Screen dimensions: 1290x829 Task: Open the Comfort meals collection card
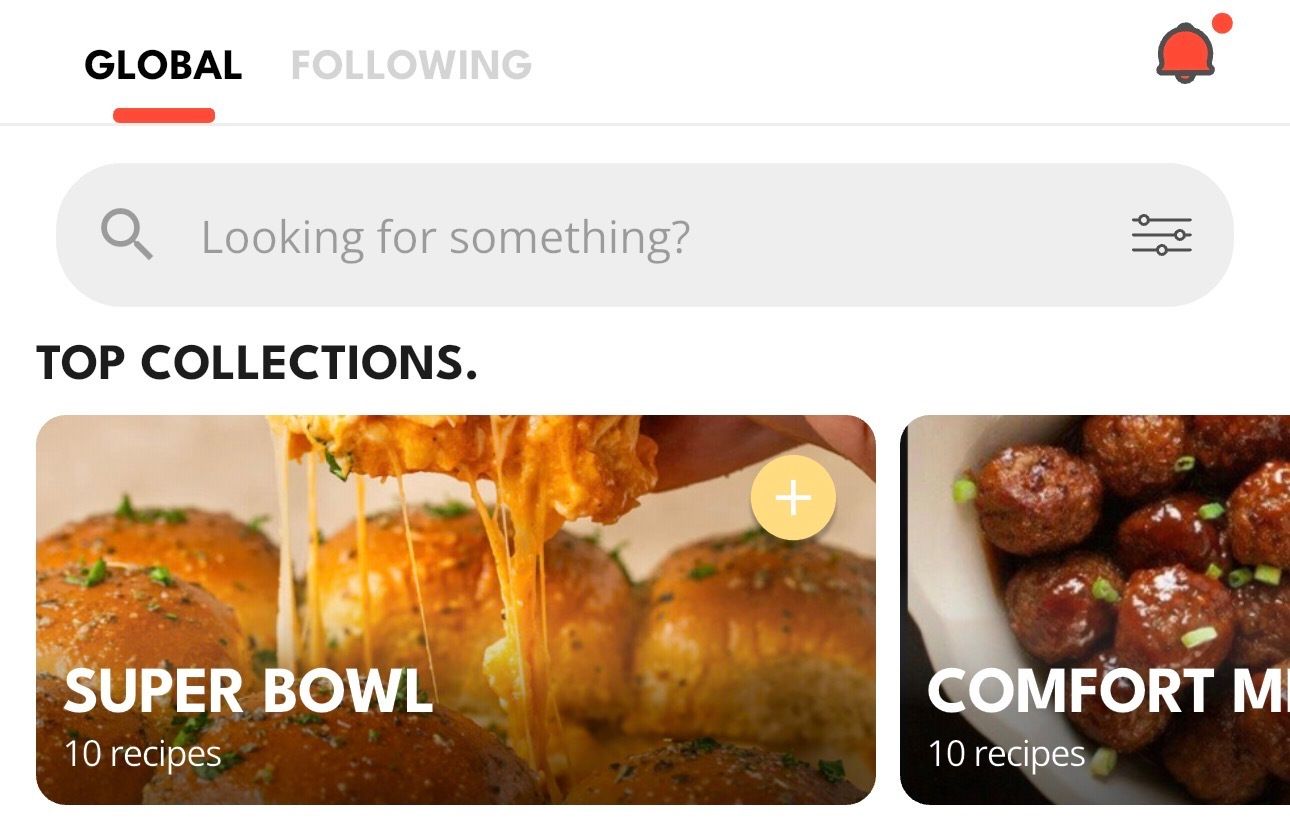pyautogui.click(x=1095, y=610)
